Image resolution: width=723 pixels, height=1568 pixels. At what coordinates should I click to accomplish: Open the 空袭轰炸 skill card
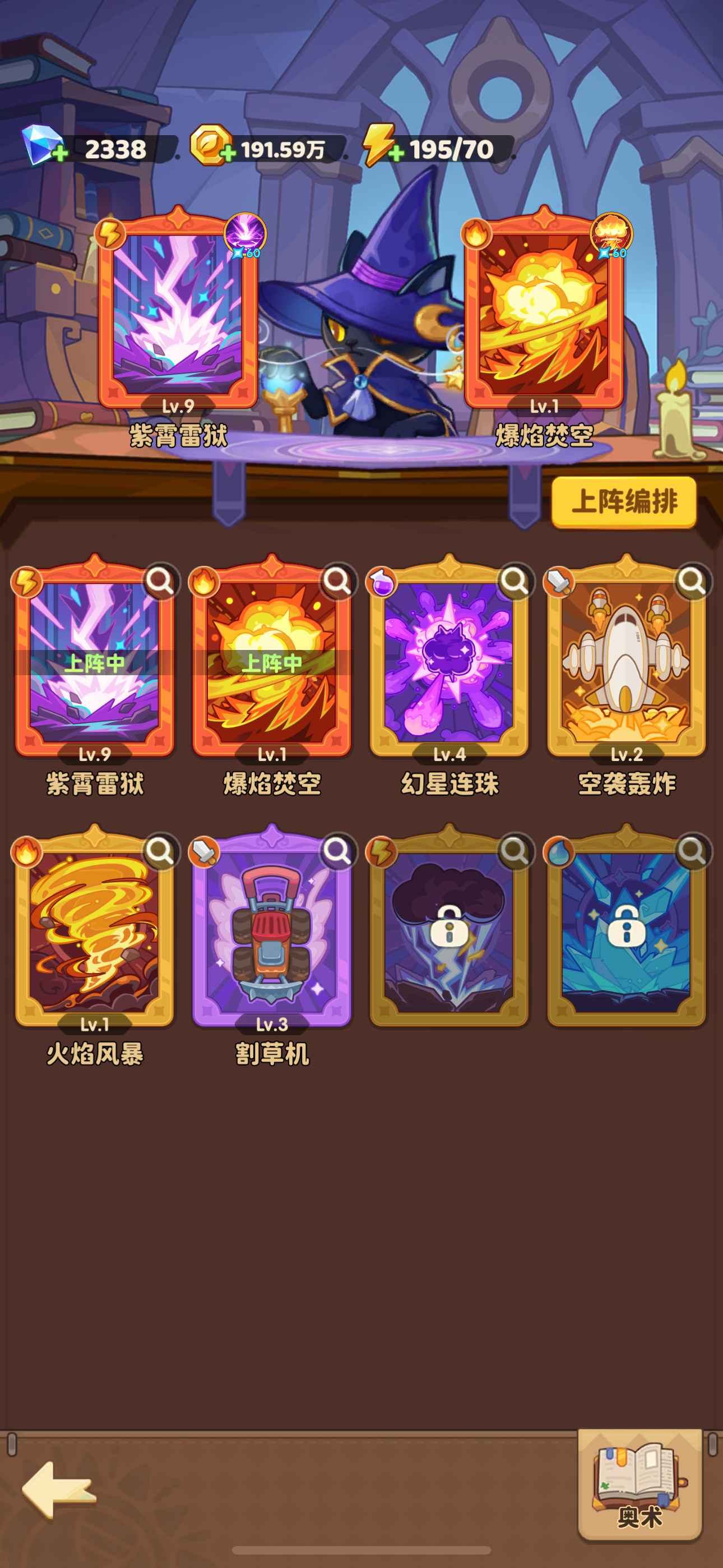pos(626,663)
